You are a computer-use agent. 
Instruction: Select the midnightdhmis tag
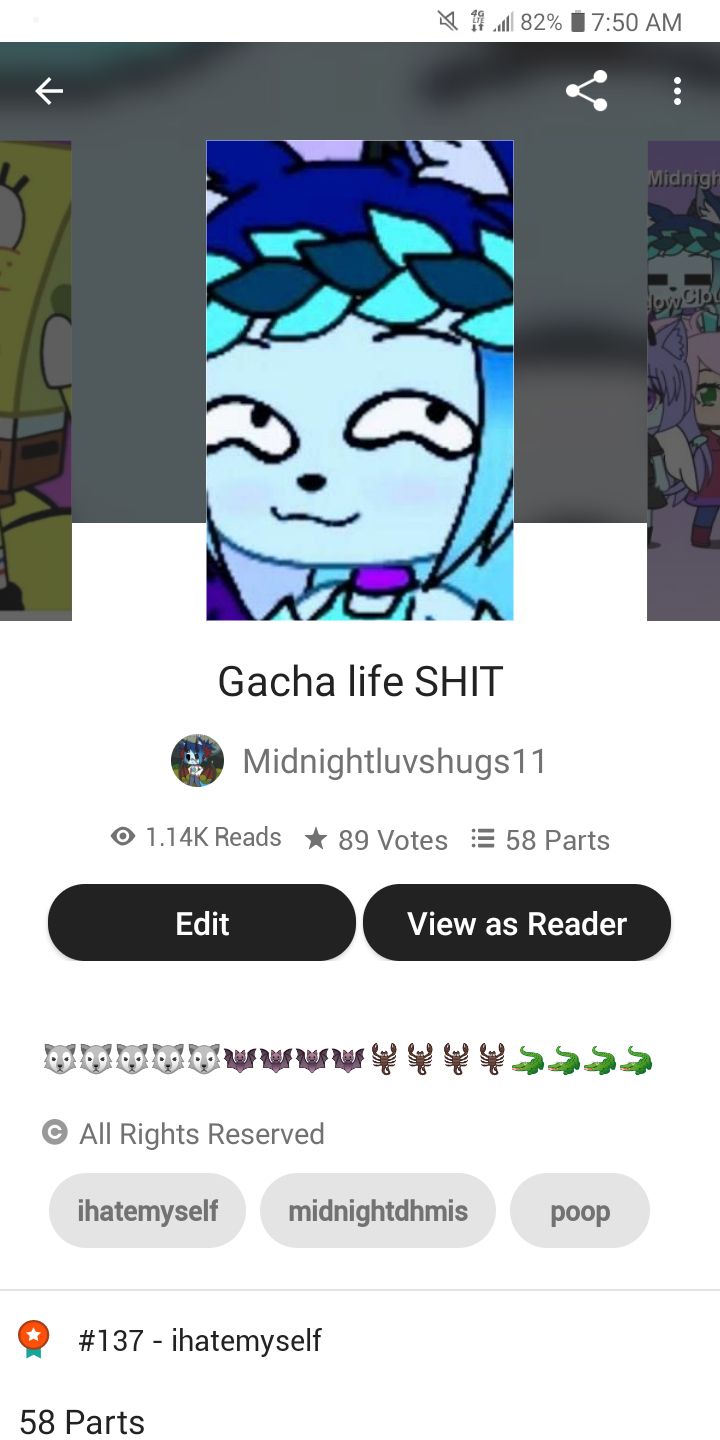[378, 1211]
